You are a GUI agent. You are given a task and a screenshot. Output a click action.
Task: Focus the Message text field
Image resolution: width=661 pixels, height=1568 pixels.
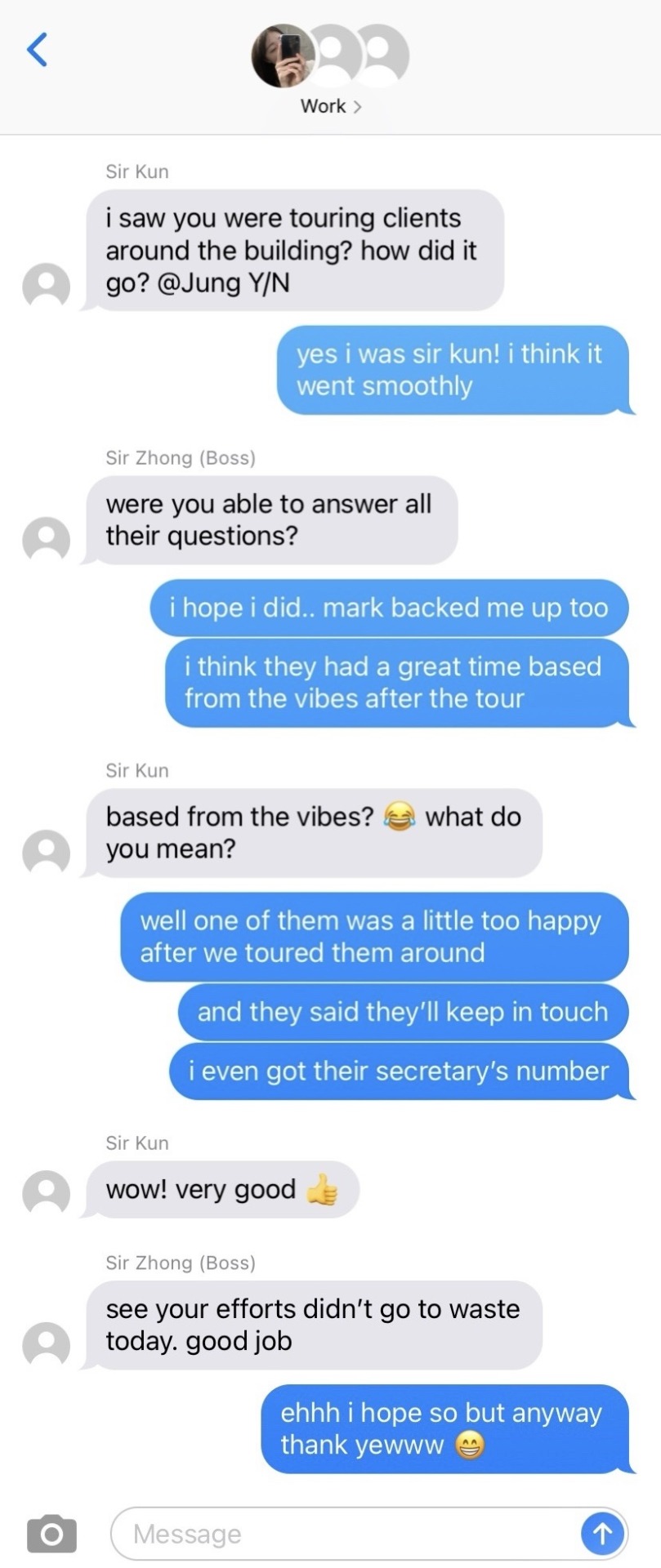(x=343, y=1534)
